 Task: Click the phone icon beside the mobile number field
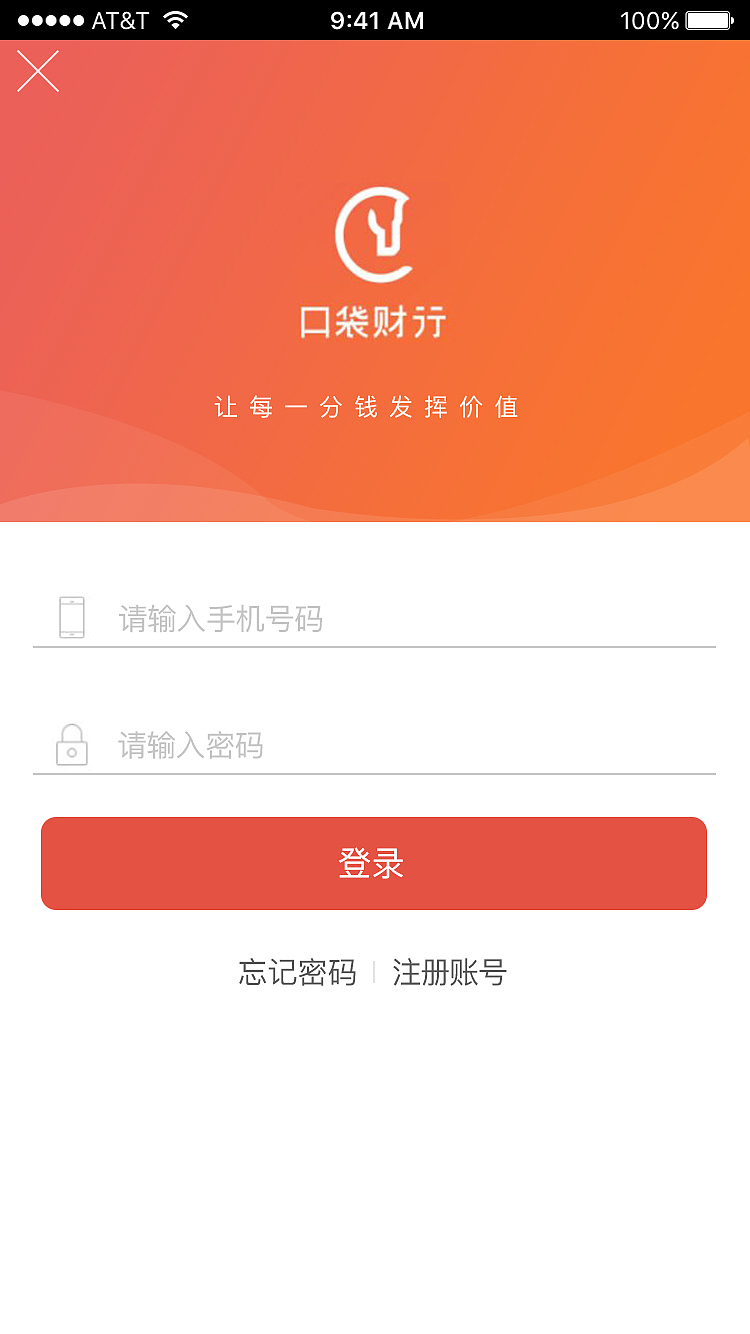pyautogui.click(x=70, y=616)
